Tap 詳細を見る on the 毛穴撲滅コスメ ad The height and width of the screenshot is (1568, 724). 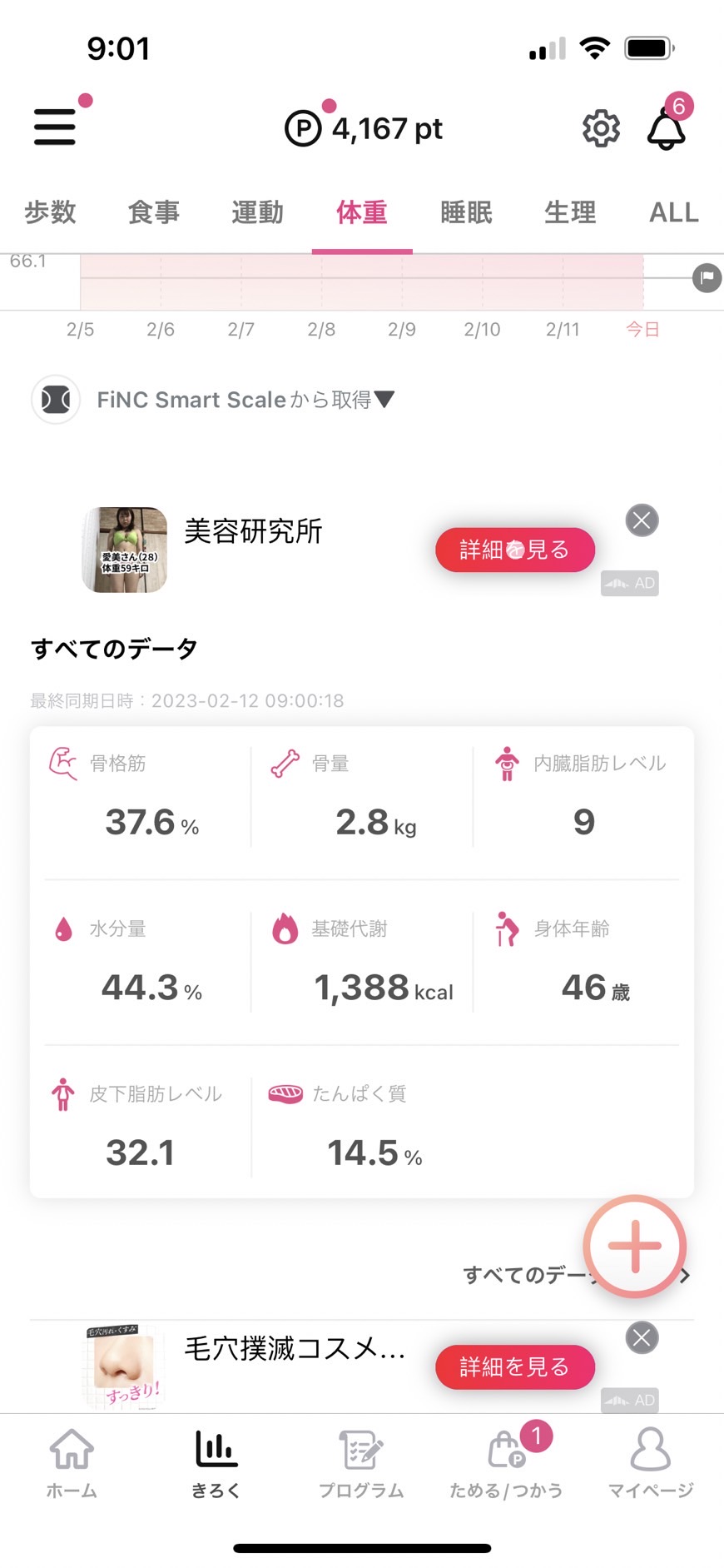(x=515, y=1366)
